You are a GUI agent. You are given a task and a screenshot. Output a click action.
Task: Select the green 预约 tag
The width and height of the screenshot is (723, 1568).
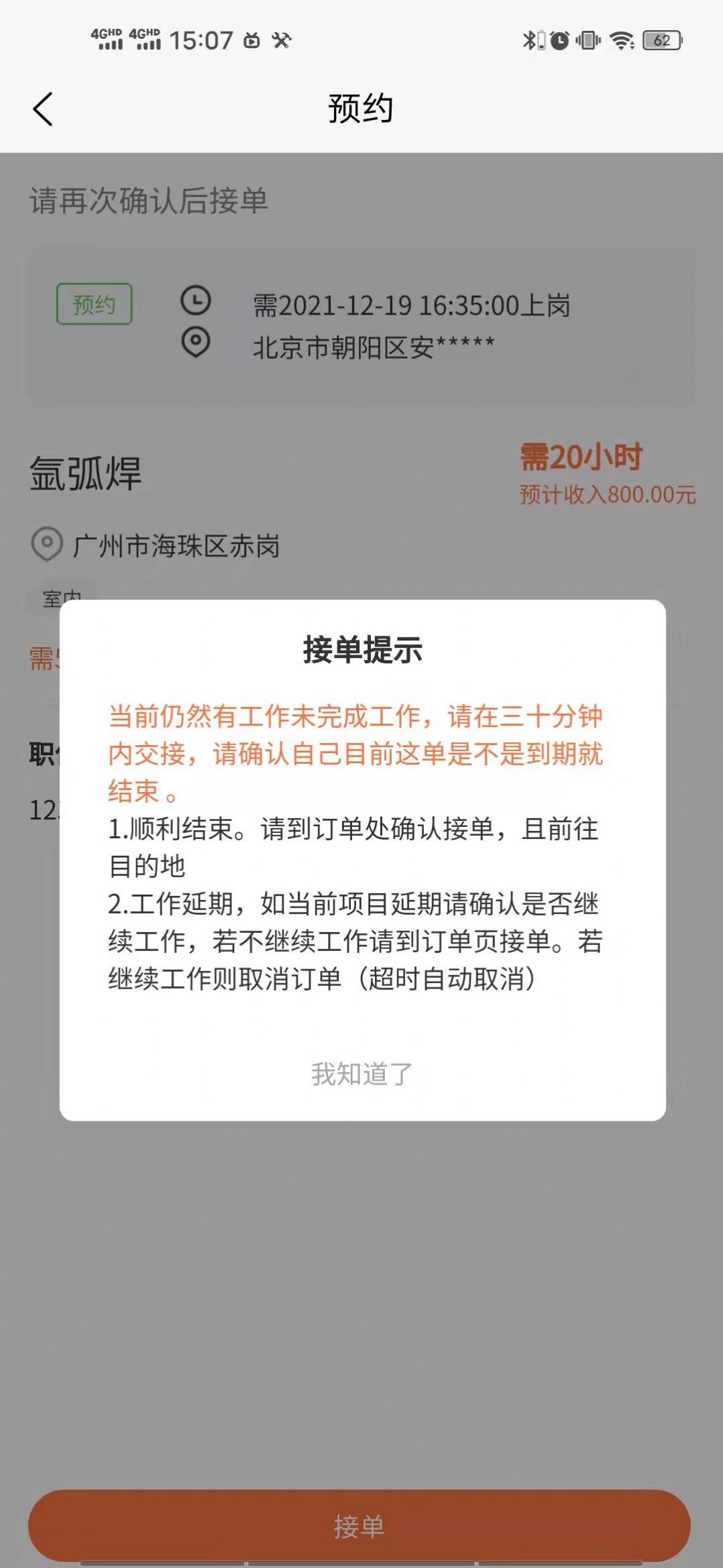click(x=95, y=303)
